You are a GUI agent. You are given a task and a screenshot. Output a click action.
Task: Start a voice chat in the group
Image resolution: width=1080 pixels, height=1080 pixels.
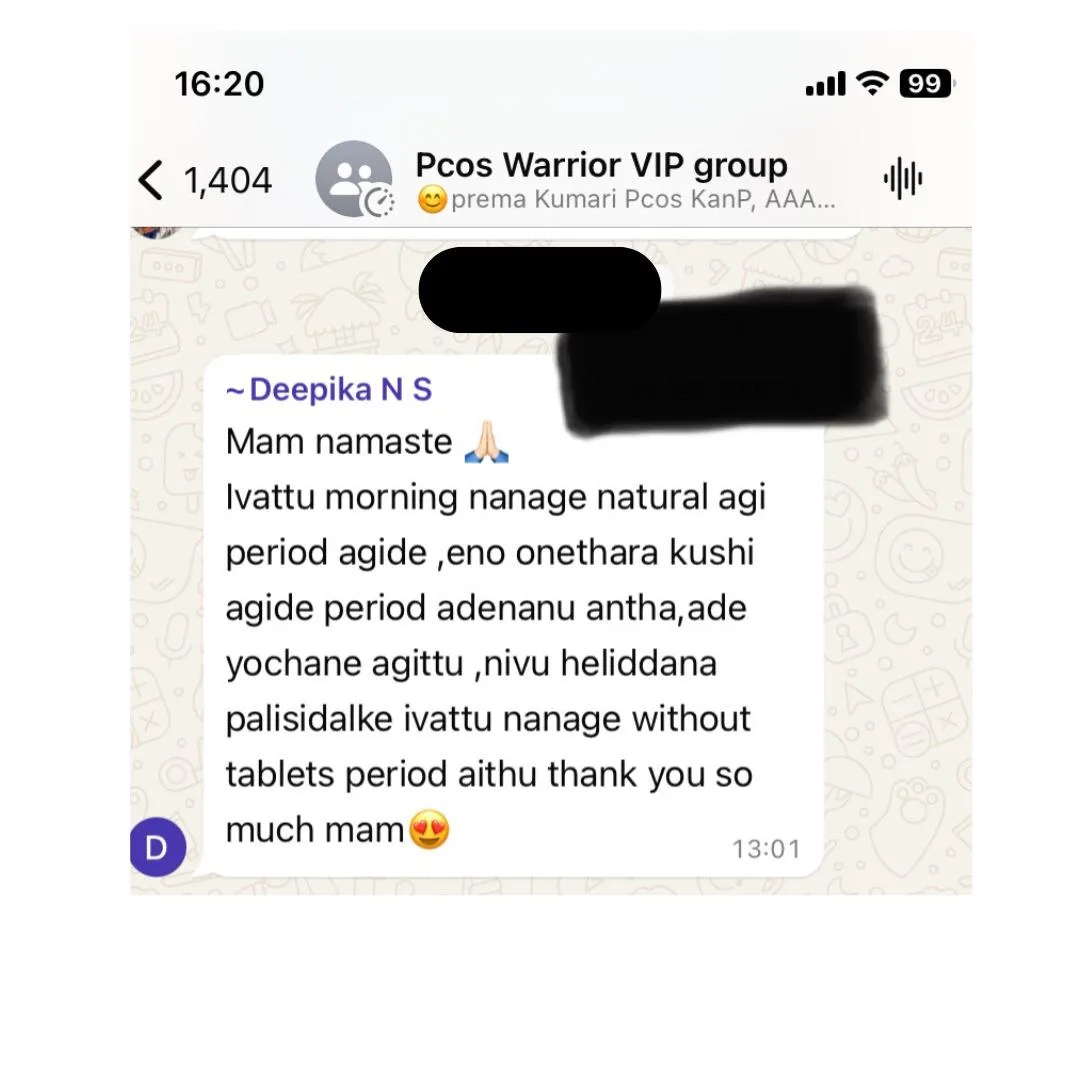(903, 180)
